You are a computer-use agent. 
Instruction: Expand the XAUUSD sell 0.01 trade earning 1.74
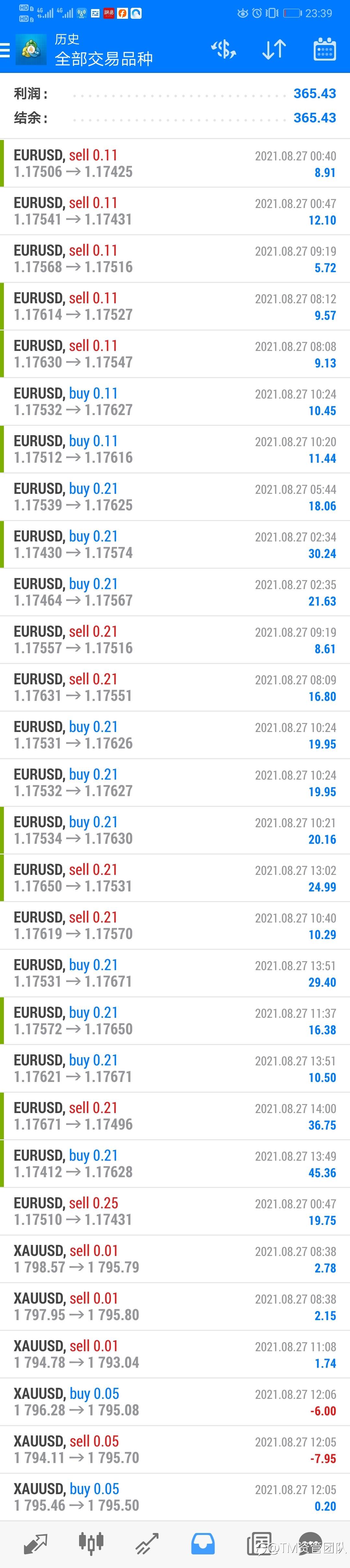pyautogui.click(x=175, y=1354)
